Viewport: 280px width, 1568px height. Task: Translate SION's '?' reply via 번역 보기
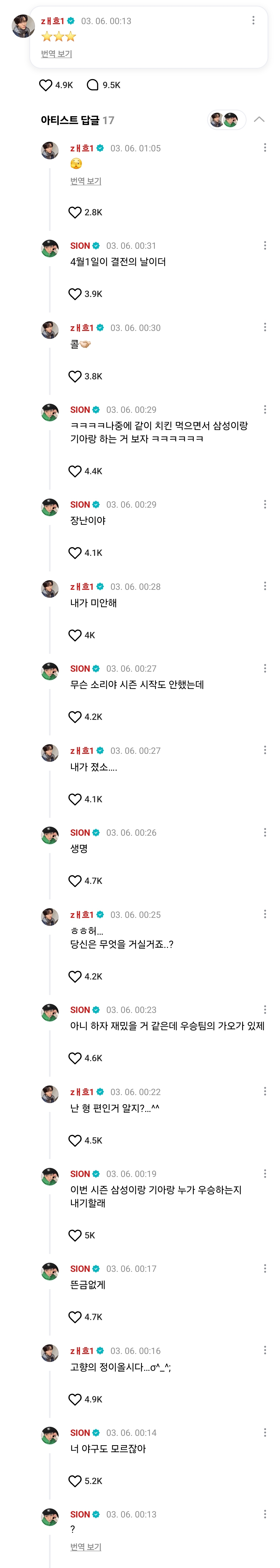pyautogui.click(x=86, y=1547)
